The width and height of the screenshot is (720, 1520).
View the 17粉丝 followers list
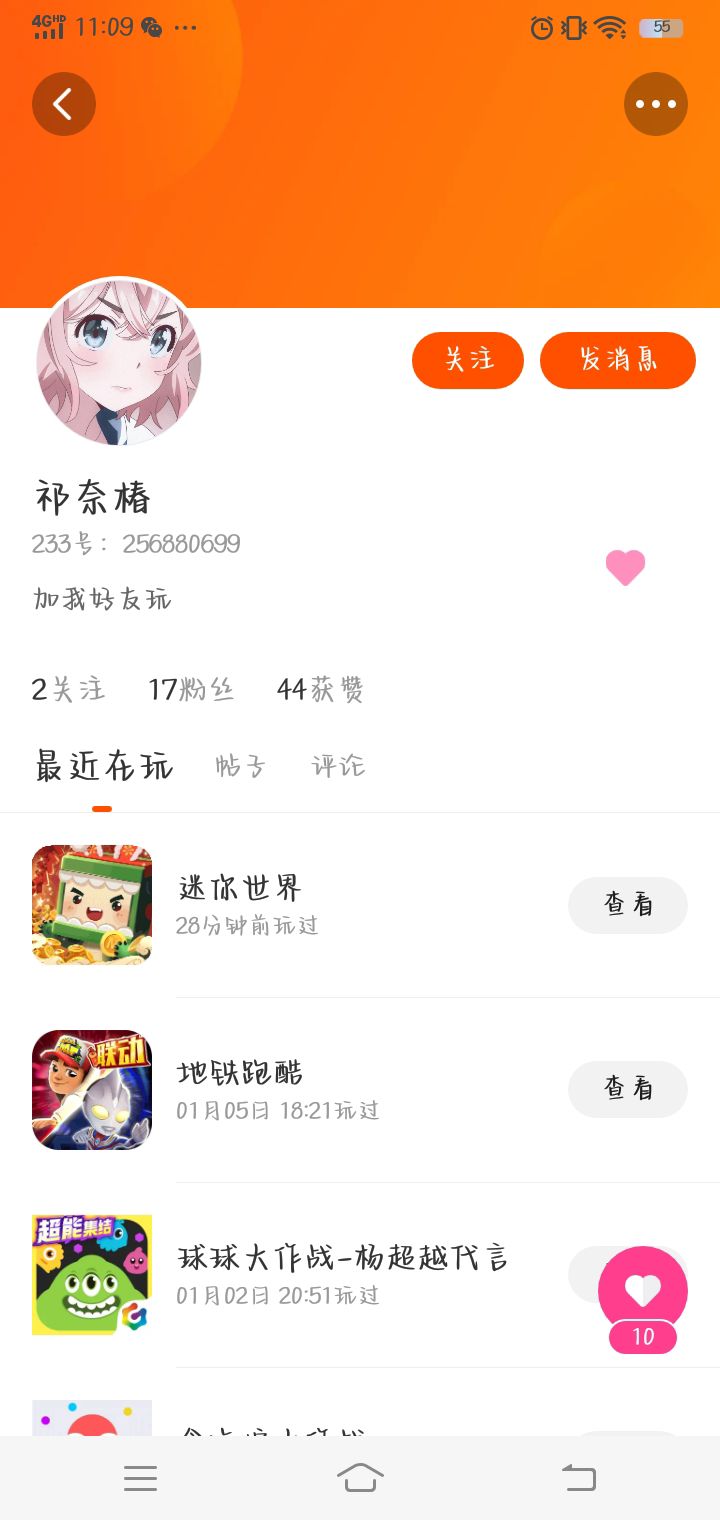tap(190, 689)
